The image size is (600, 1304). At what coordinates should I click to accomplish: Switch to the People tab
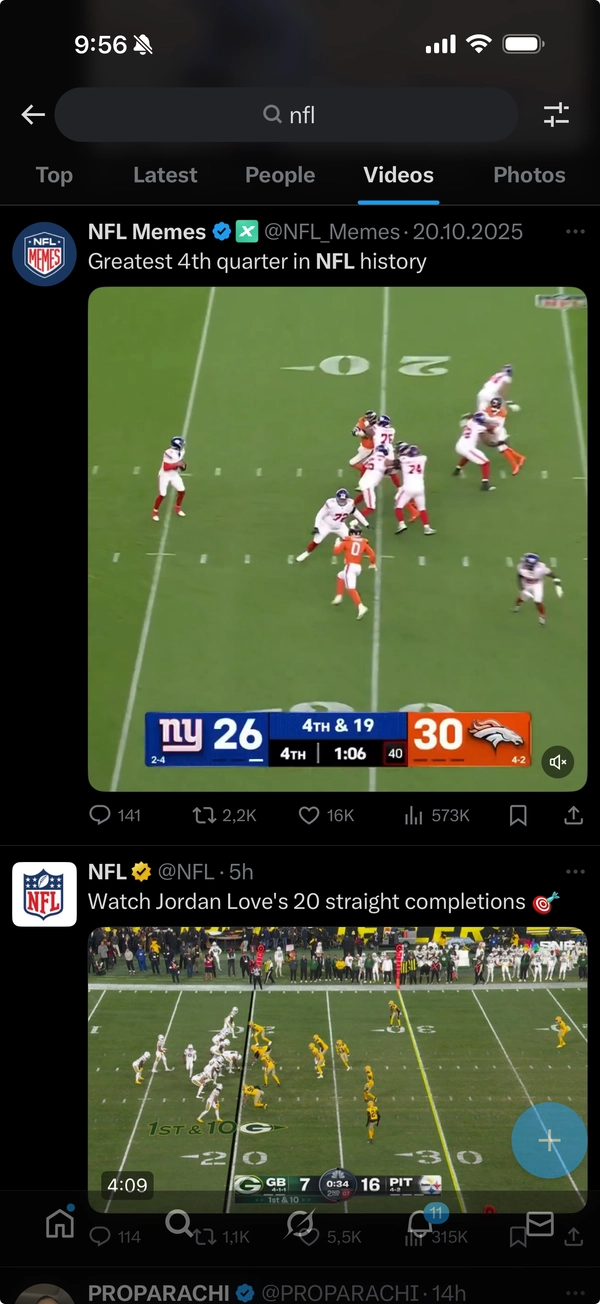(x=280, y=175)
